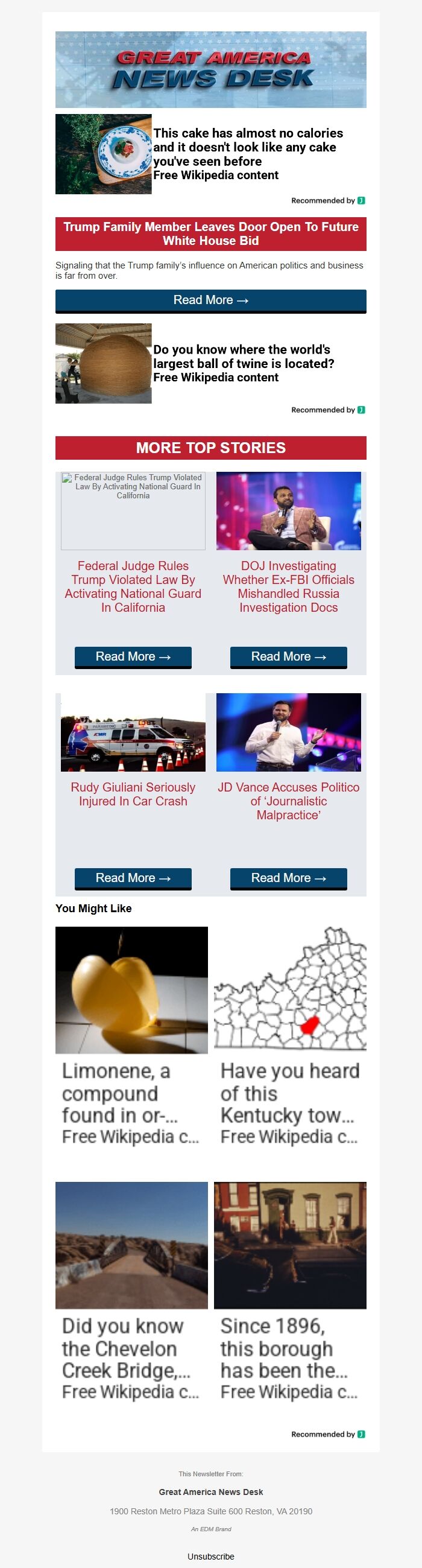This screenshot has height=1568, width=422.
Task: Read More on JD Vance Politico story
Action: (288, 878)
